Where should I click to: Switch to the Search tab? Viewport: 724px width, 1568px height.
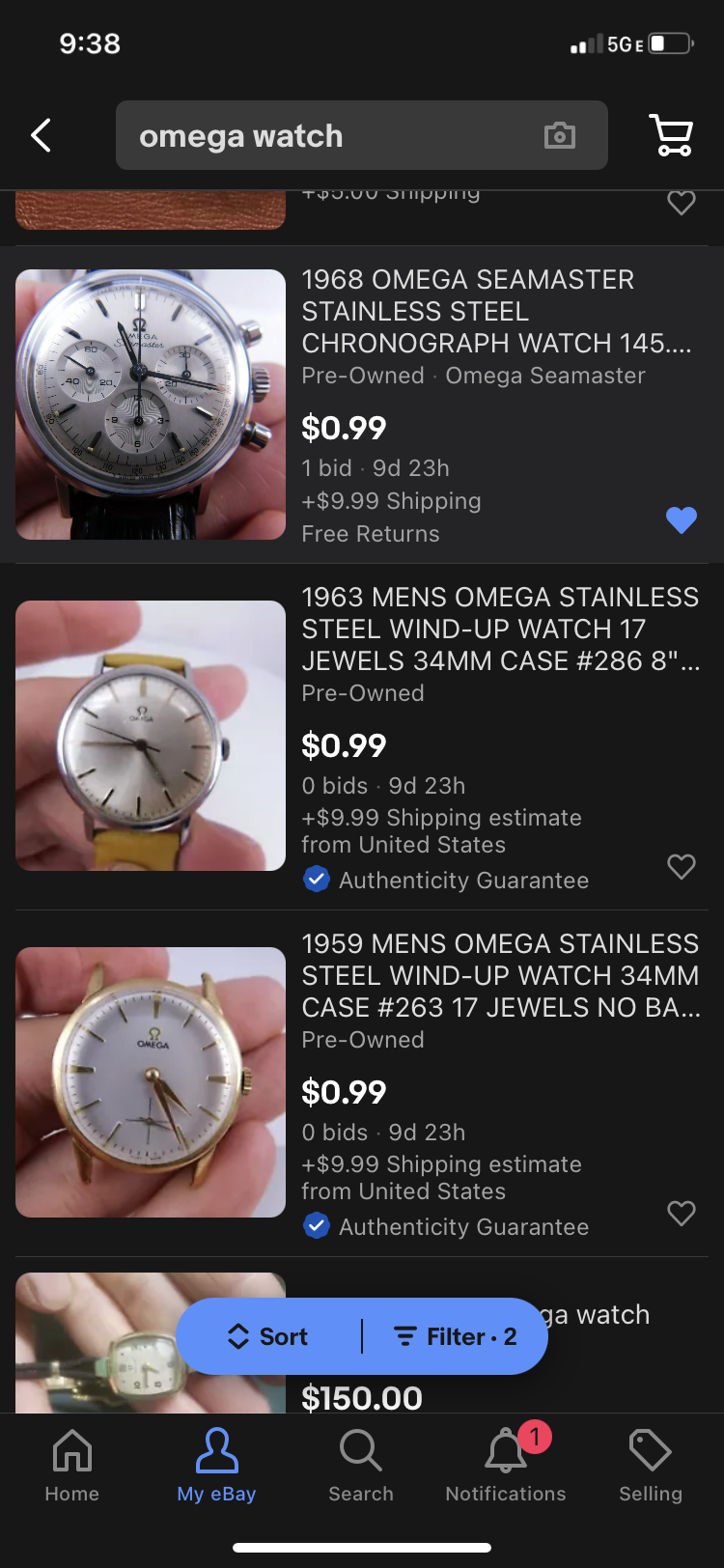pos(361,1466)
